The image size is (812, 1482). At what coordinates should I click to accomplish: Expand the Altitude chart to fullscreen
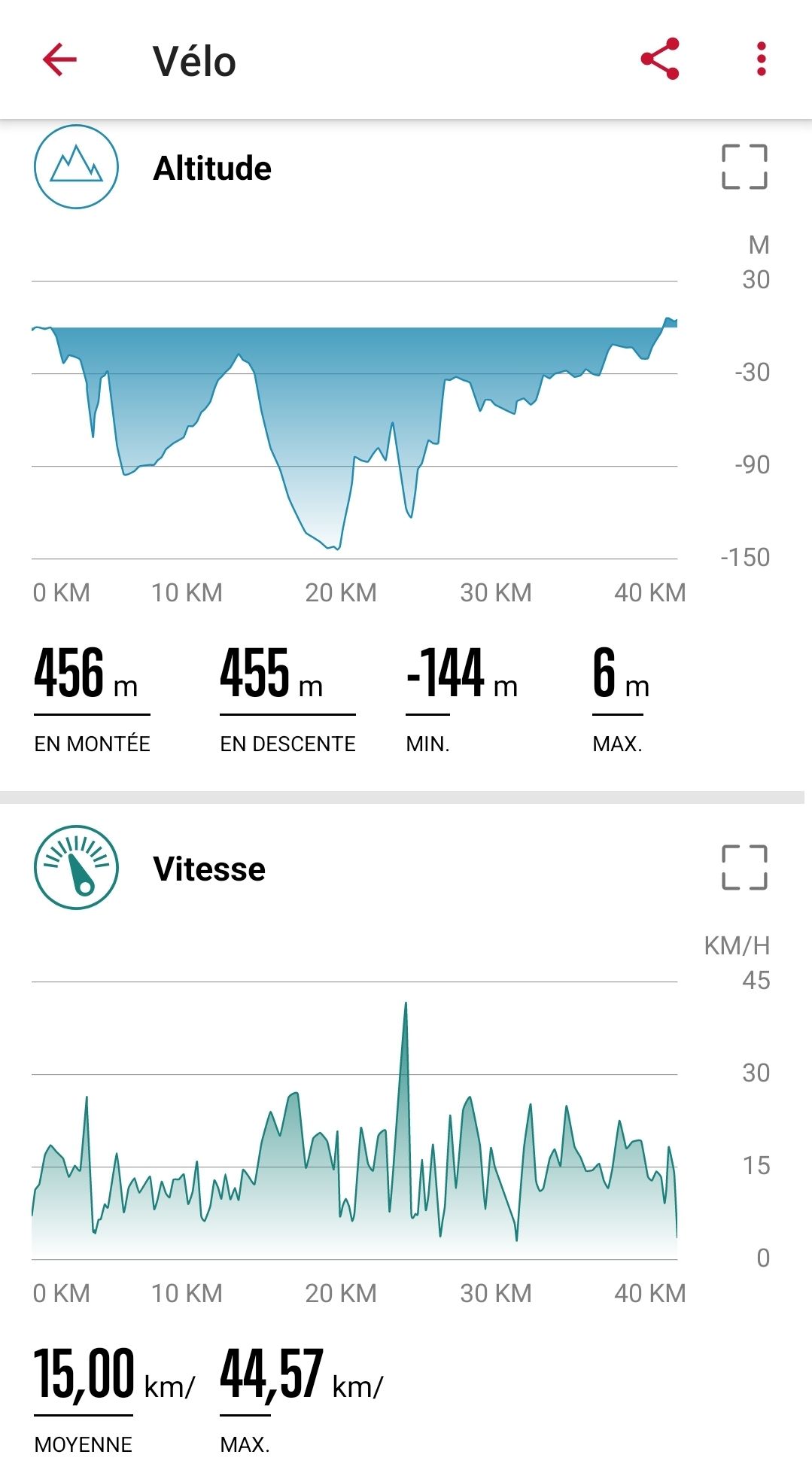[x=744, y=167]
